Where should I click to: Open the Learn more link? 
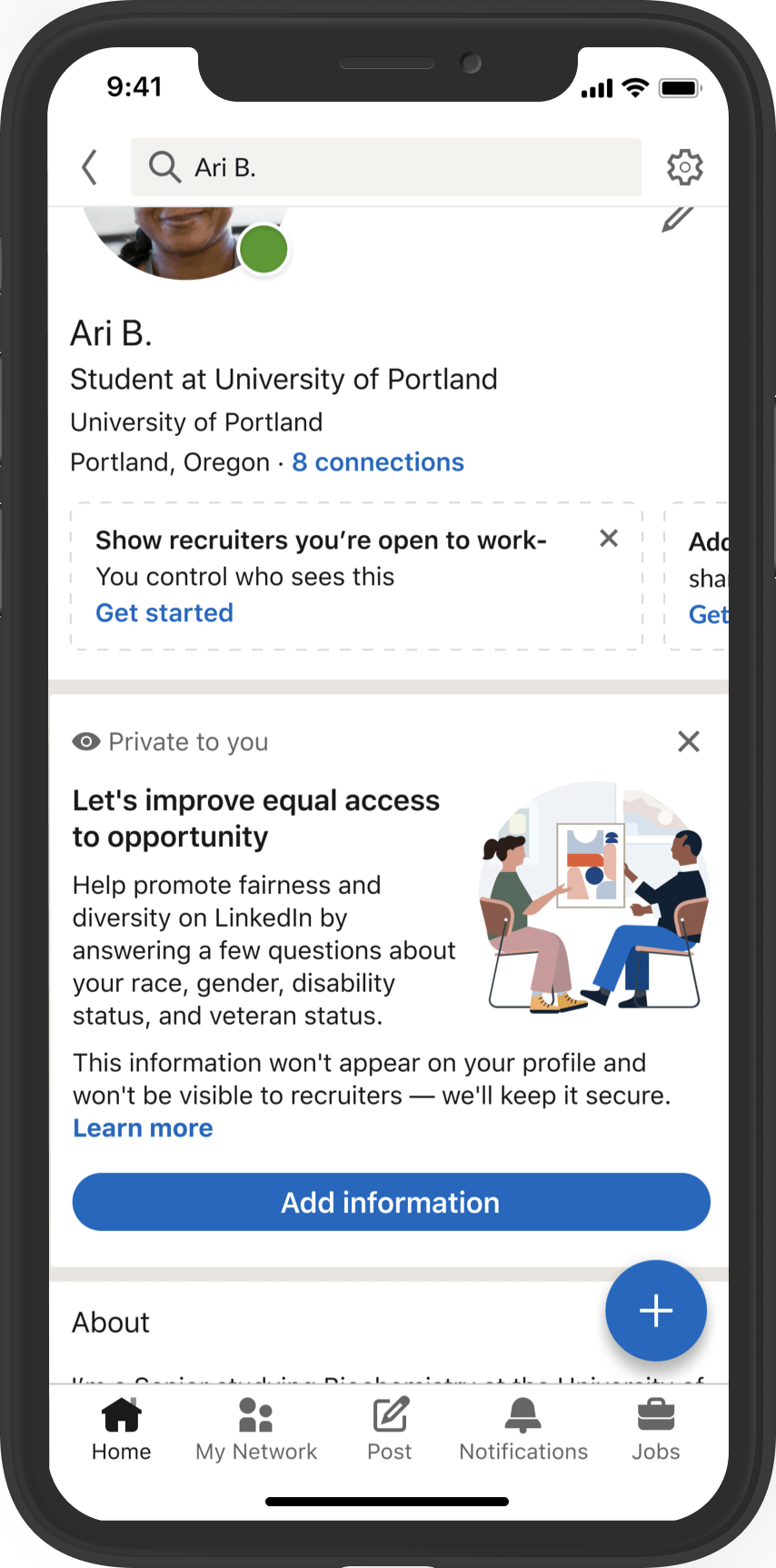point(143,1128)
